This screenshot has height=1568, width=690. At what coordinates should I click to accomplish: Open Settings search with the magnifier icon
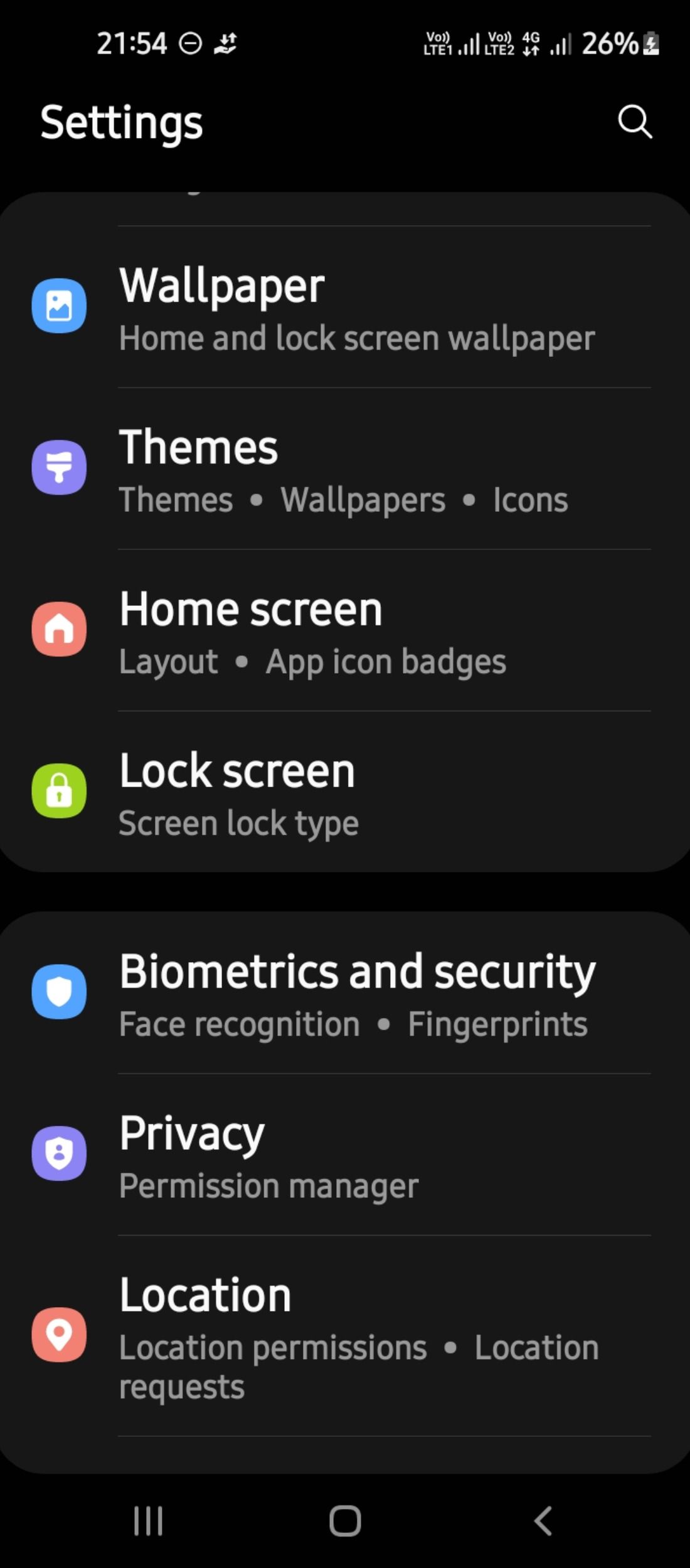click(x=635, y=122)
